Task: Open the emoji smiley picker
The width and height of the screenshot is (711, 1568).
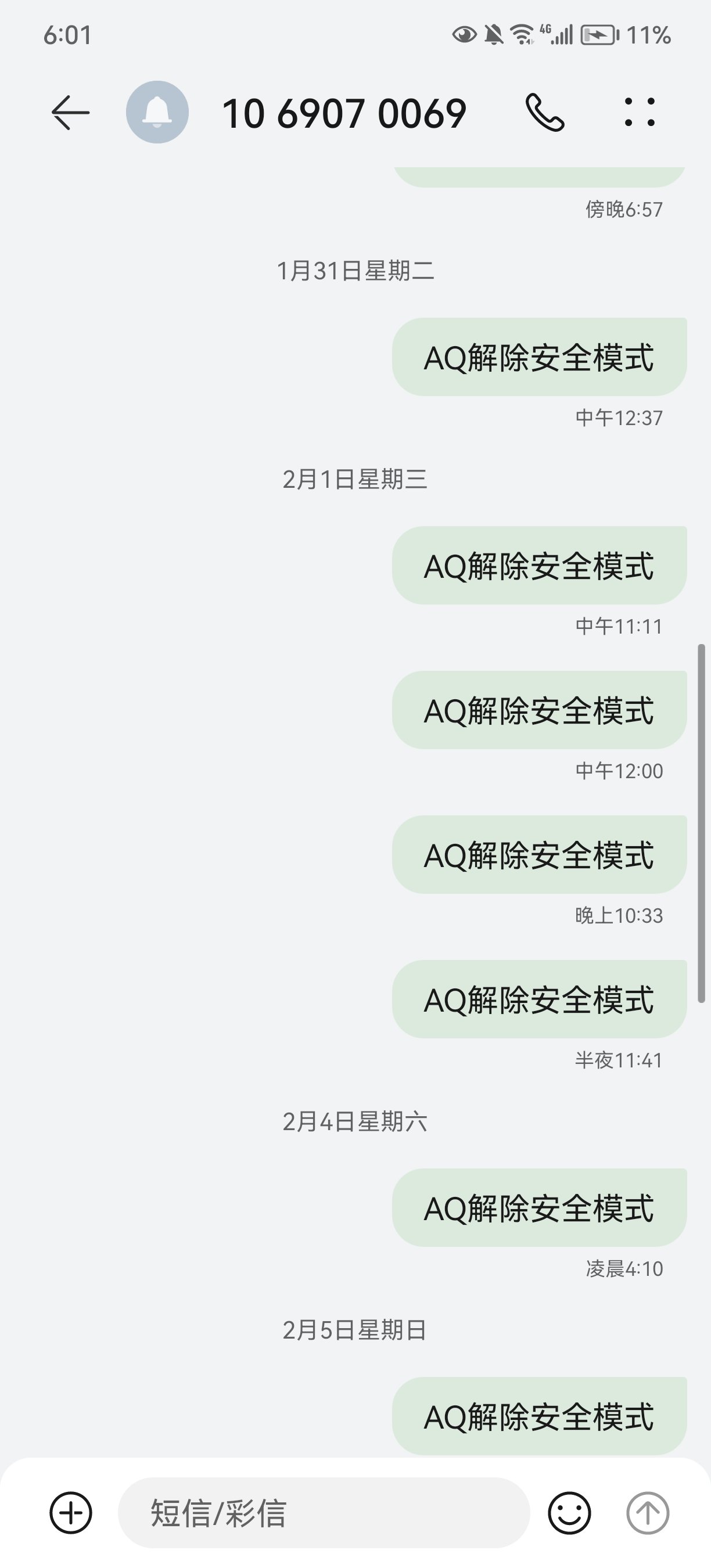Action: tap(569, 1513)
